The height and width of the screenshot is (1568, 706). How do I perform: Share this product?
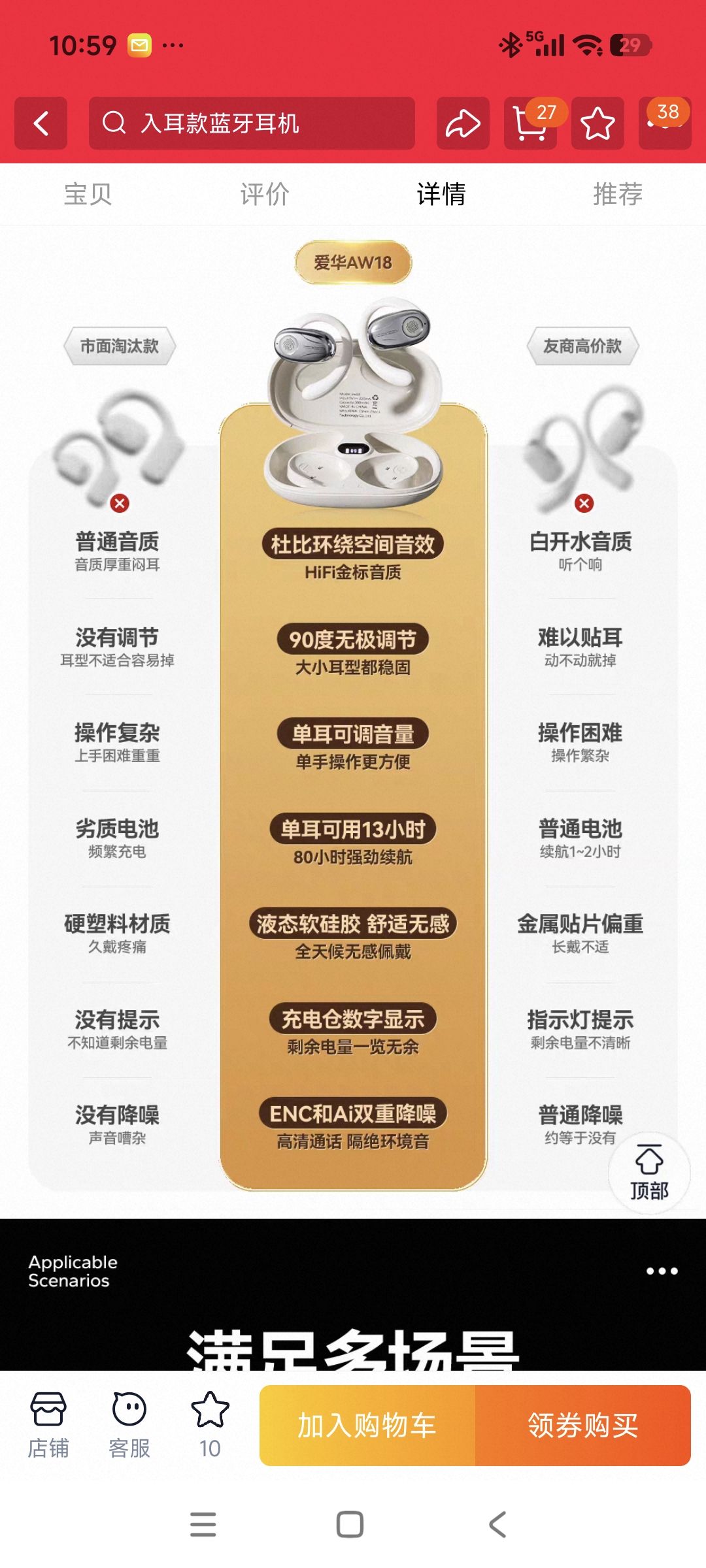(463, 123)
